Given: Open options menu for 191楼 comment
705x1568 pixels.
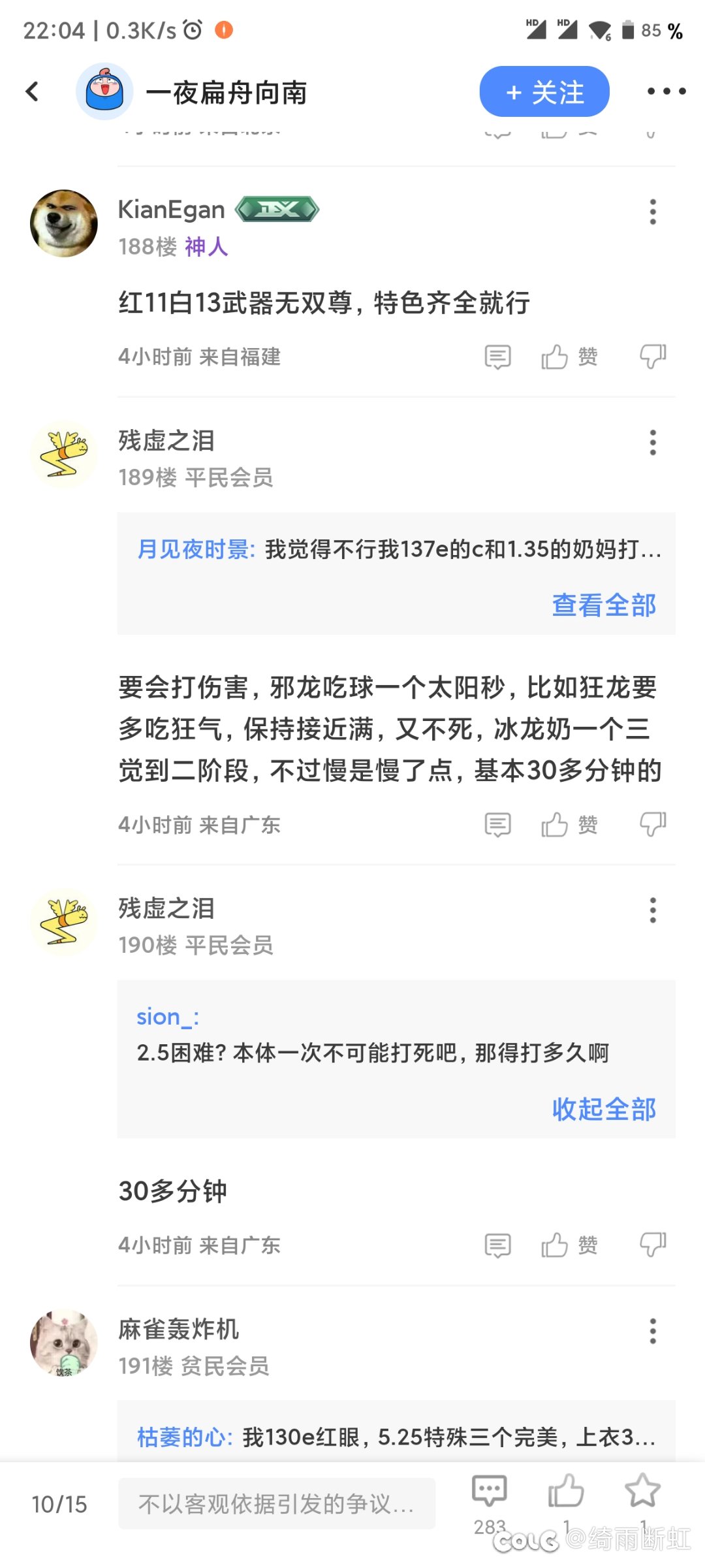Looking at the screenshot, I should pyautogui.click(x=653, y=1331).
